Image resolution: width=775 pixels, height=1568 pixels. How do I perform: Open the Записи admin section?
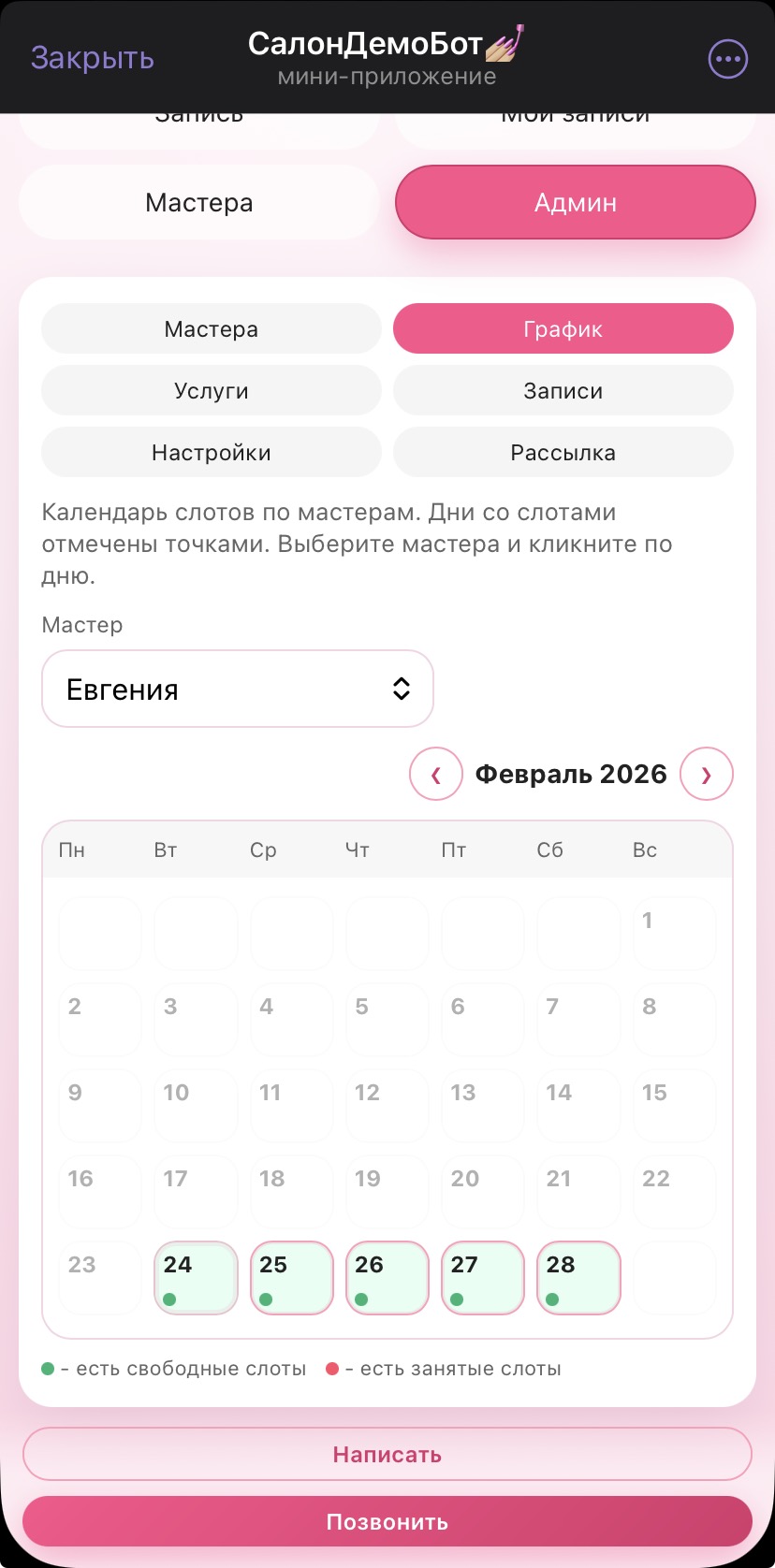pos(563,390)
